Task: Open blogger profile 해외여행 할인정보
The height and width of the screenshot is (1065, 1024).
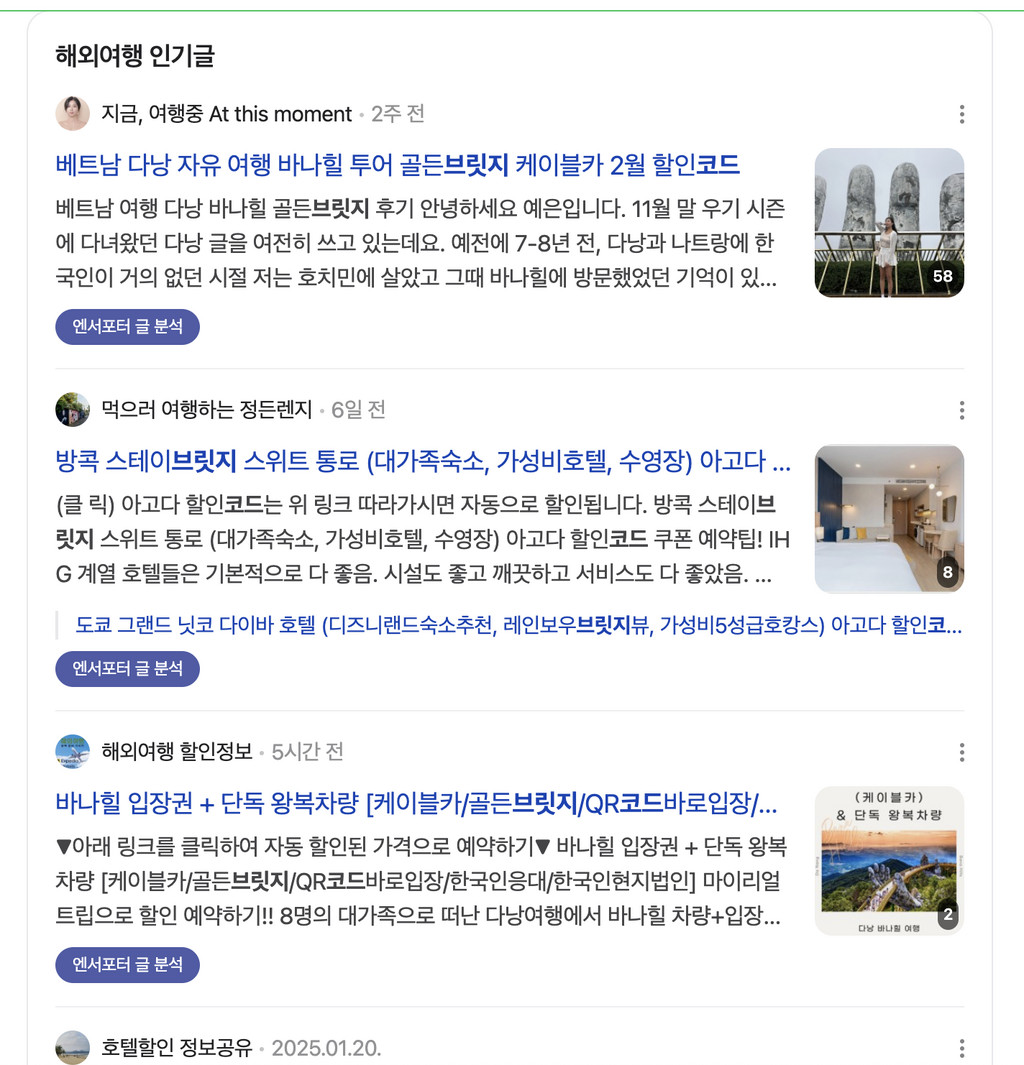Action: click(x=176, y=752)
